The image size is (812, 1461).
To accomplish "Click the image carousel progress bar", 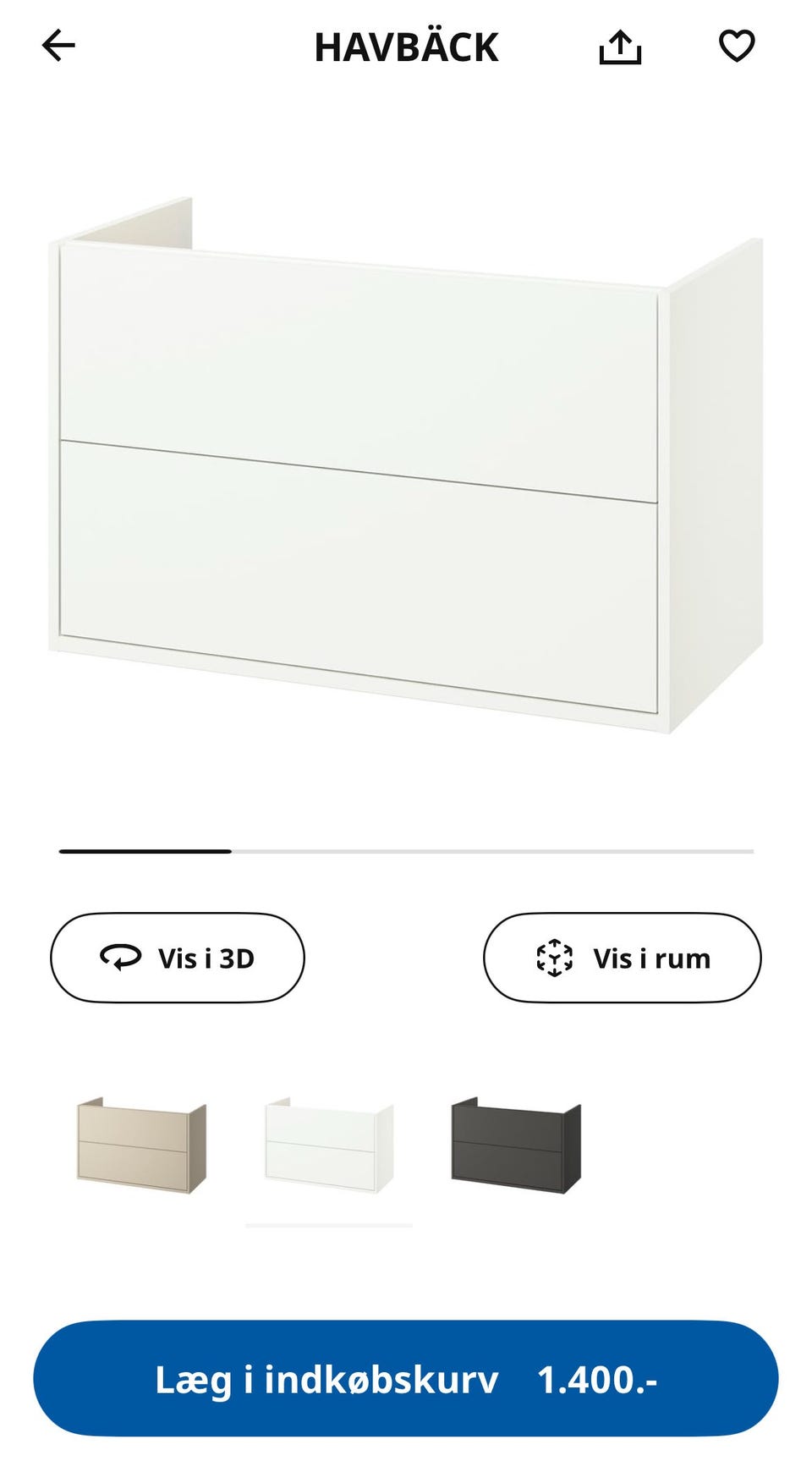I will 406,850.
